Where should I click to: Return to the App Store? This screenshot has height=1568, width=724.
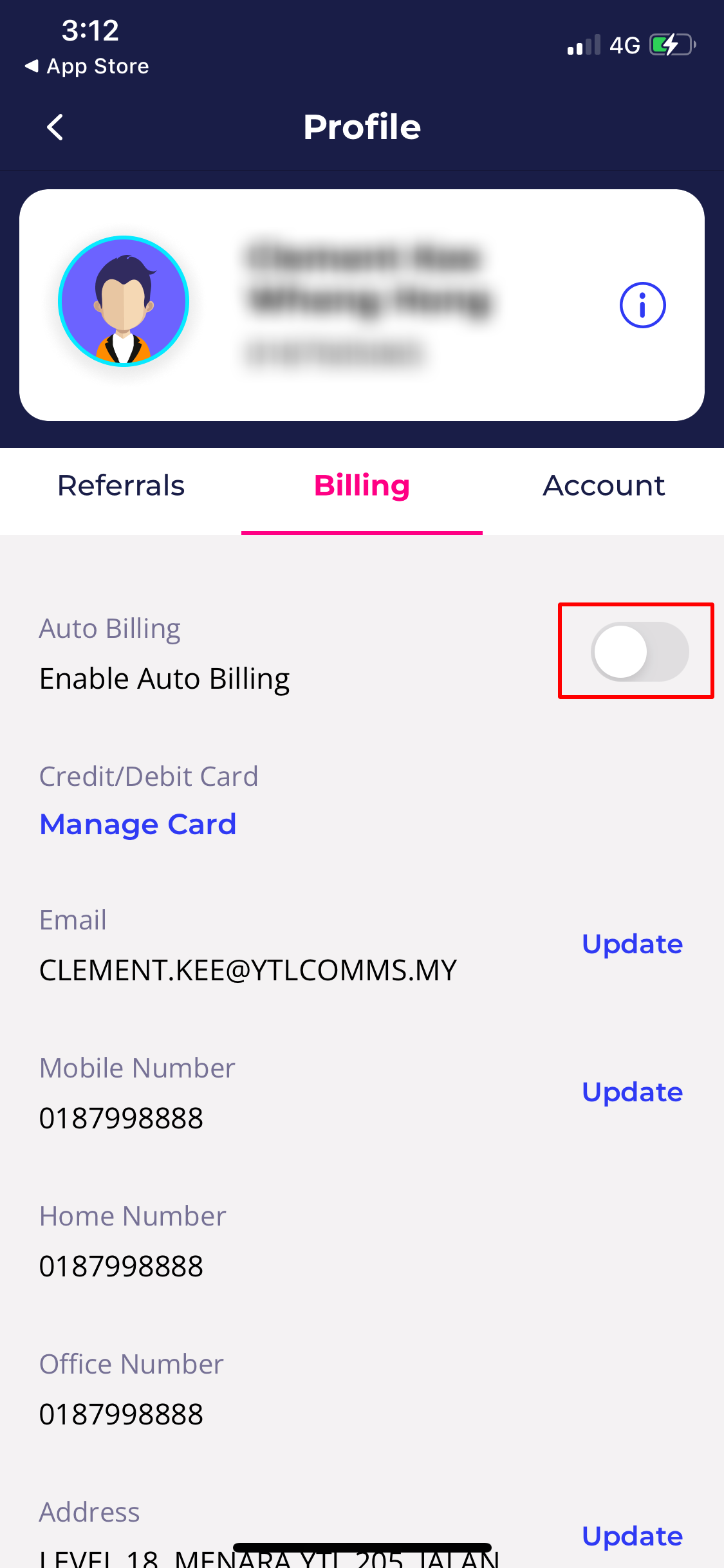click(87, 66)
